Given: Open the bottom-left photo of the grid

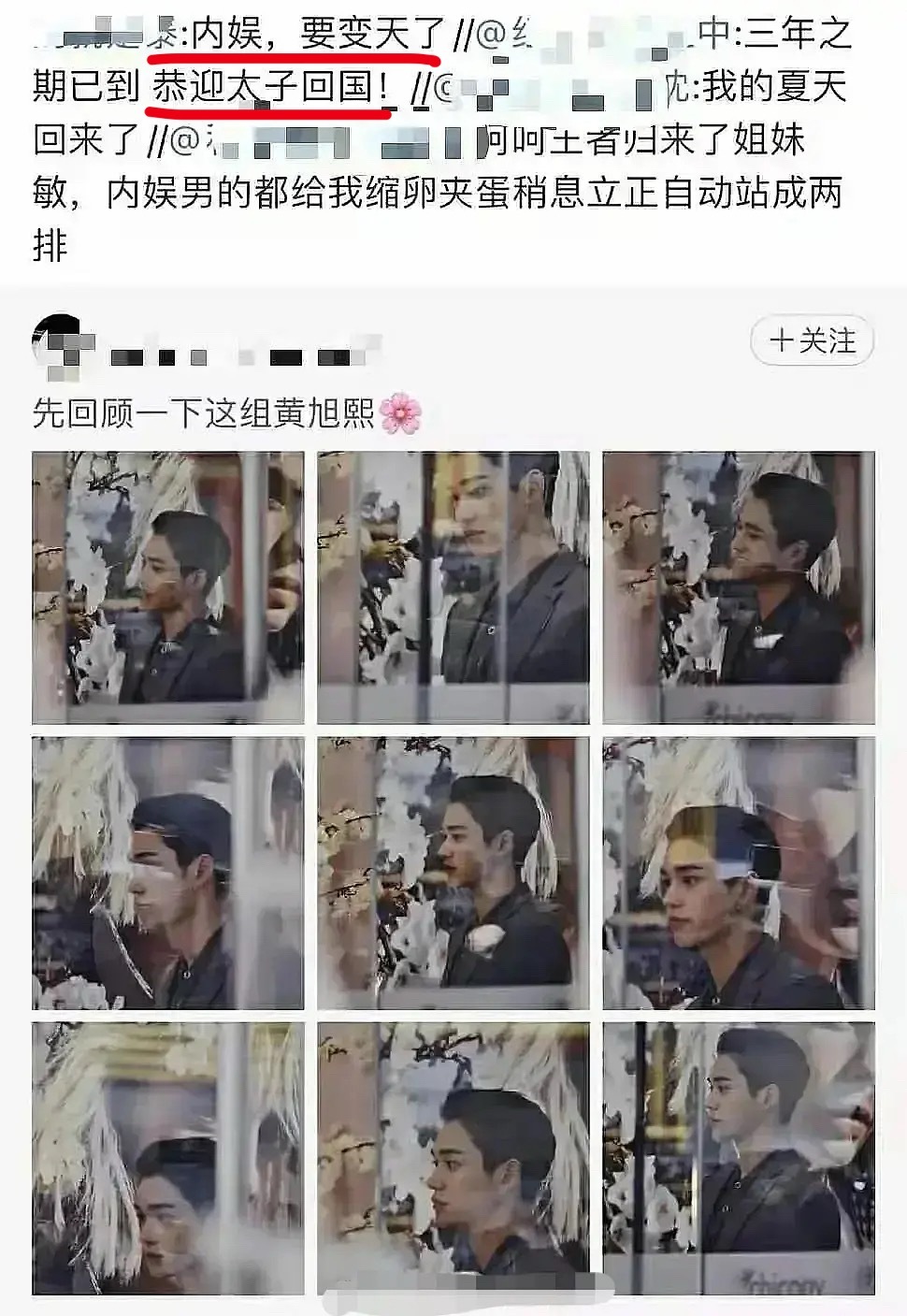Looking at the screenshot, I should 167,1158.
